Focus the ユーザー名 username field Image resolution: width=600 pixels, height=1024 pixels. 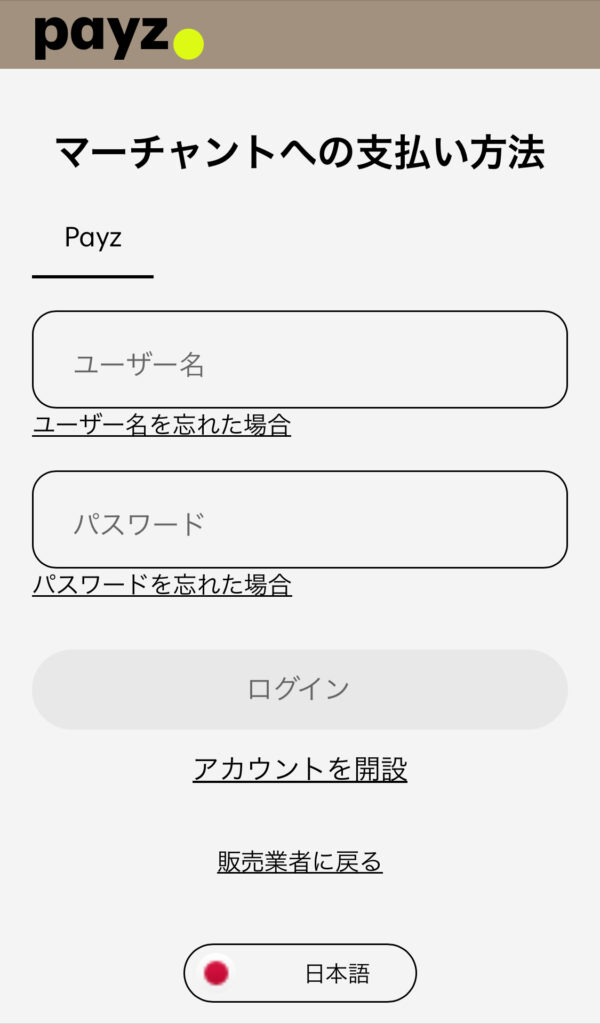coord(300,360)
